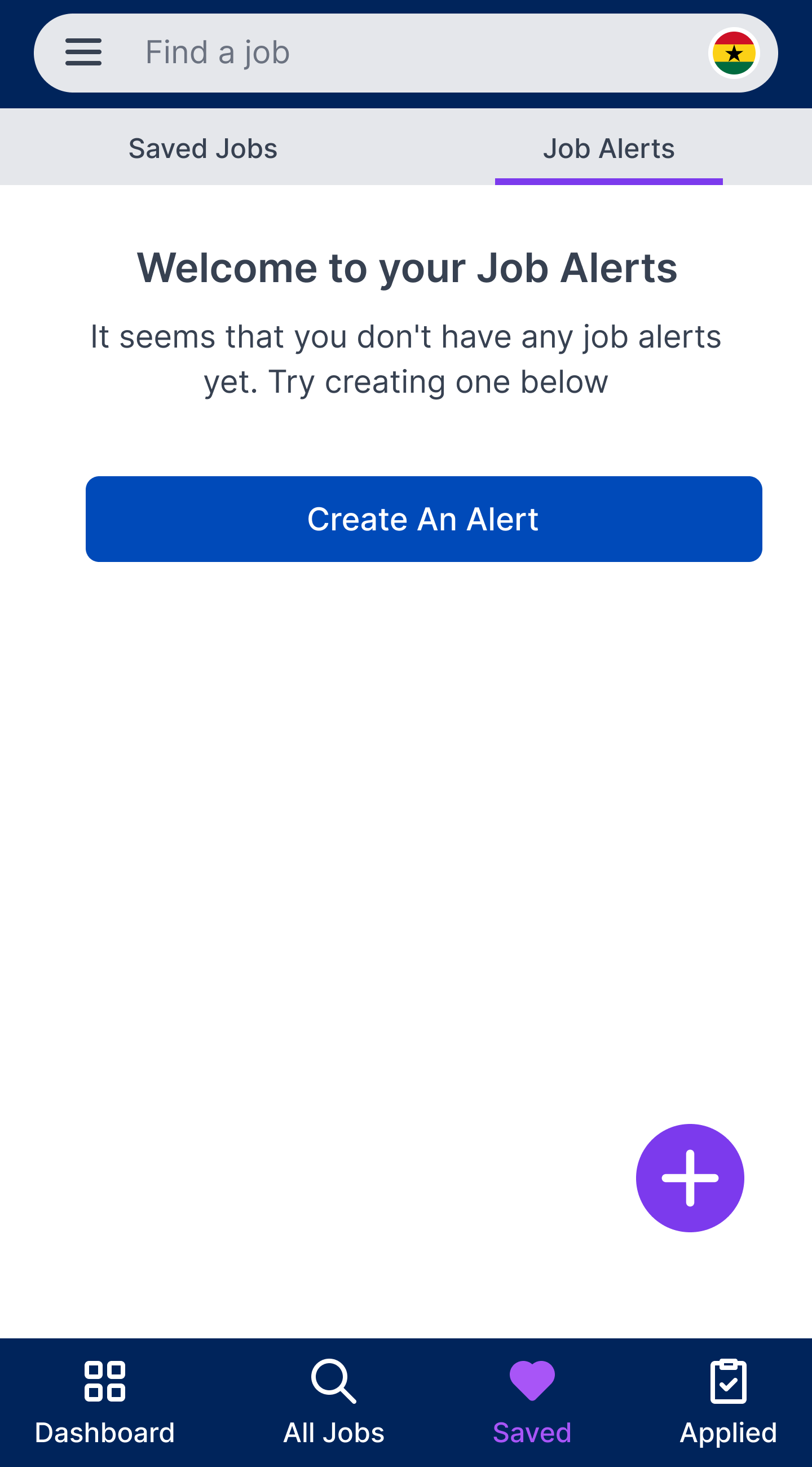Tap the purple plus floating button
Viewport: 812px width, 1467px height.
[690, 1178]
